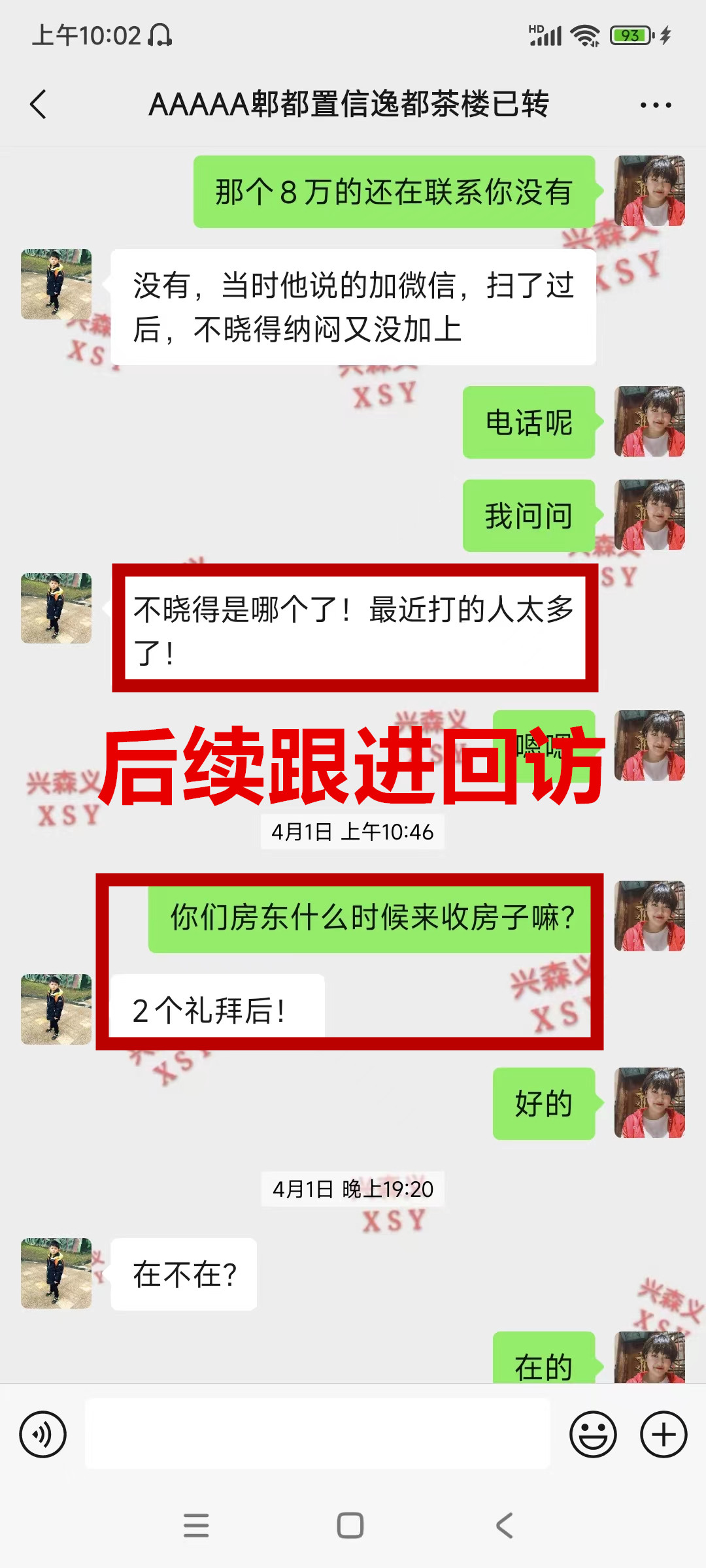Open the plus attachments menu

pyautogui.click(x=664, y=1435)
